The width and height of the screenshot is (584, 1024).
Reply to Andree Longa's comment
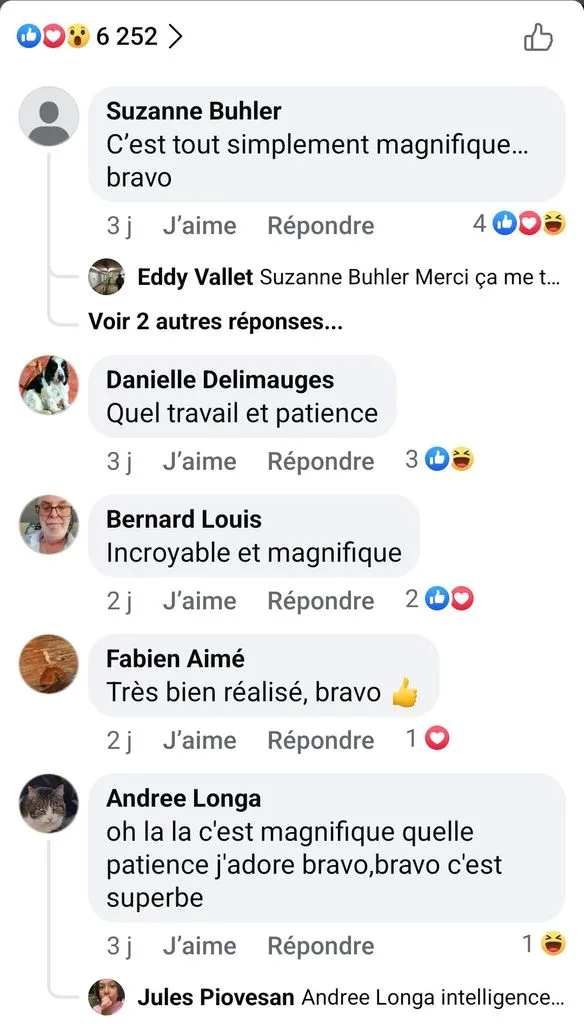(x=321, y=946)
